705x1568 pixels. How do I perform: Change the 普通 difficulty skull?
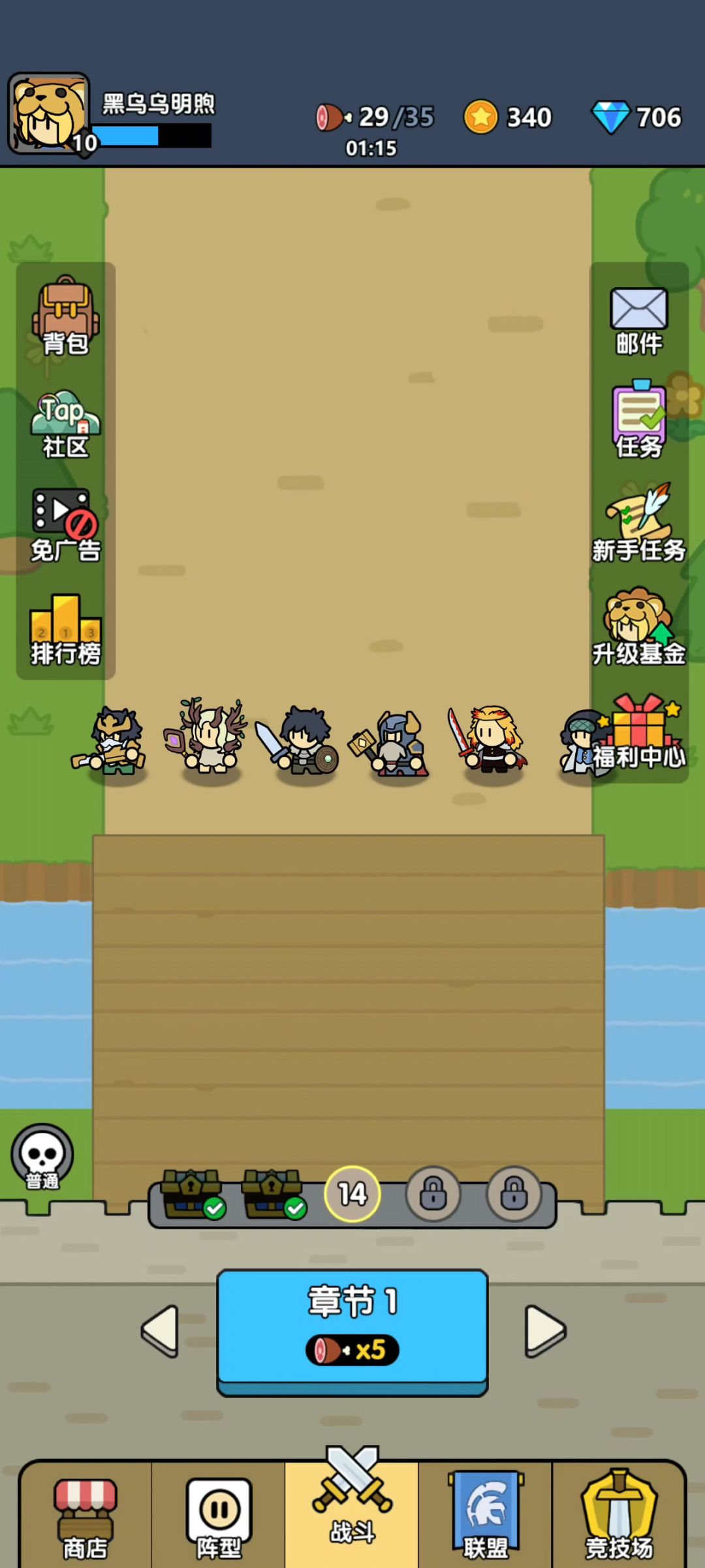(x=42, y=1157)
